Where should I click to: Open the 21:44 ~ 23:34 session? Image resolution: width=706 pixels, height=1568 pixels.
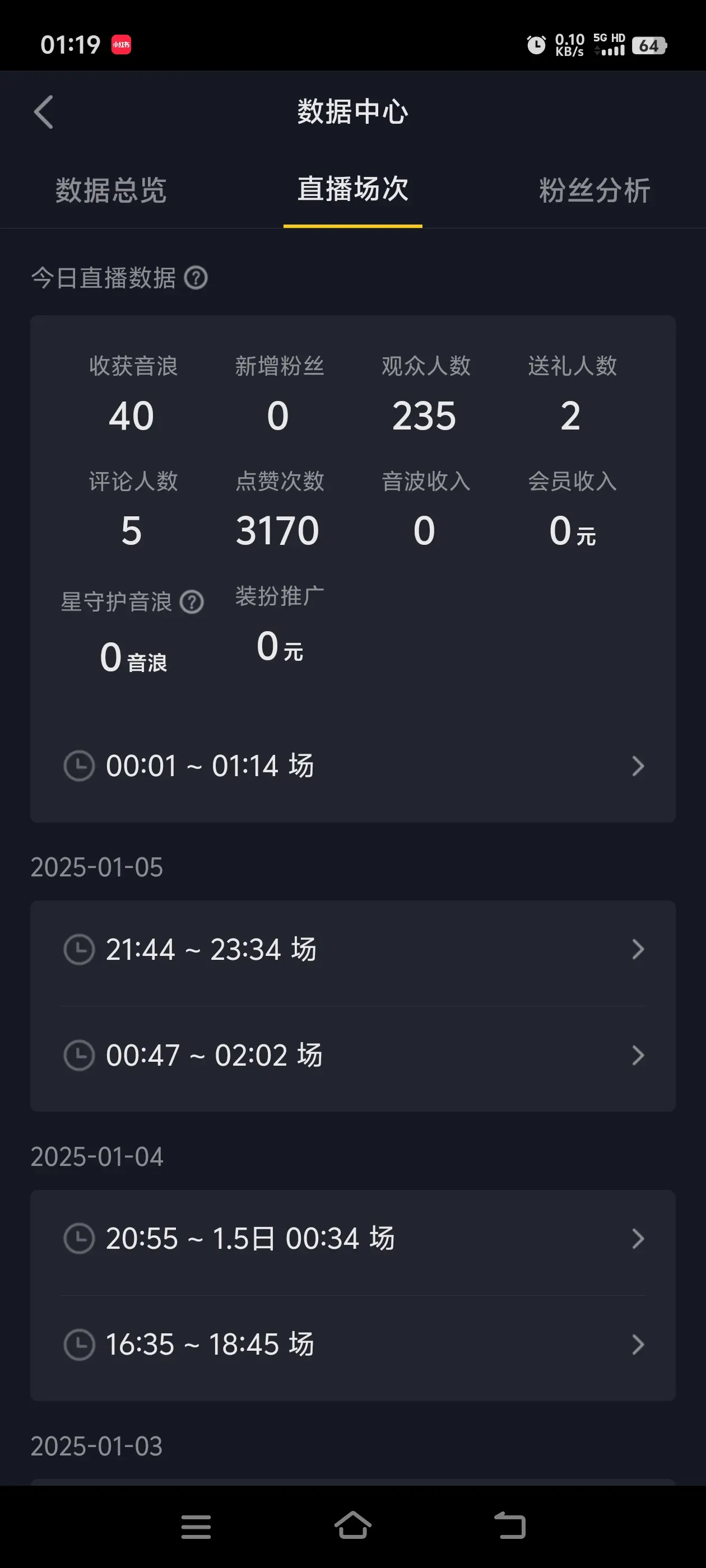click(x=352, y=950)
